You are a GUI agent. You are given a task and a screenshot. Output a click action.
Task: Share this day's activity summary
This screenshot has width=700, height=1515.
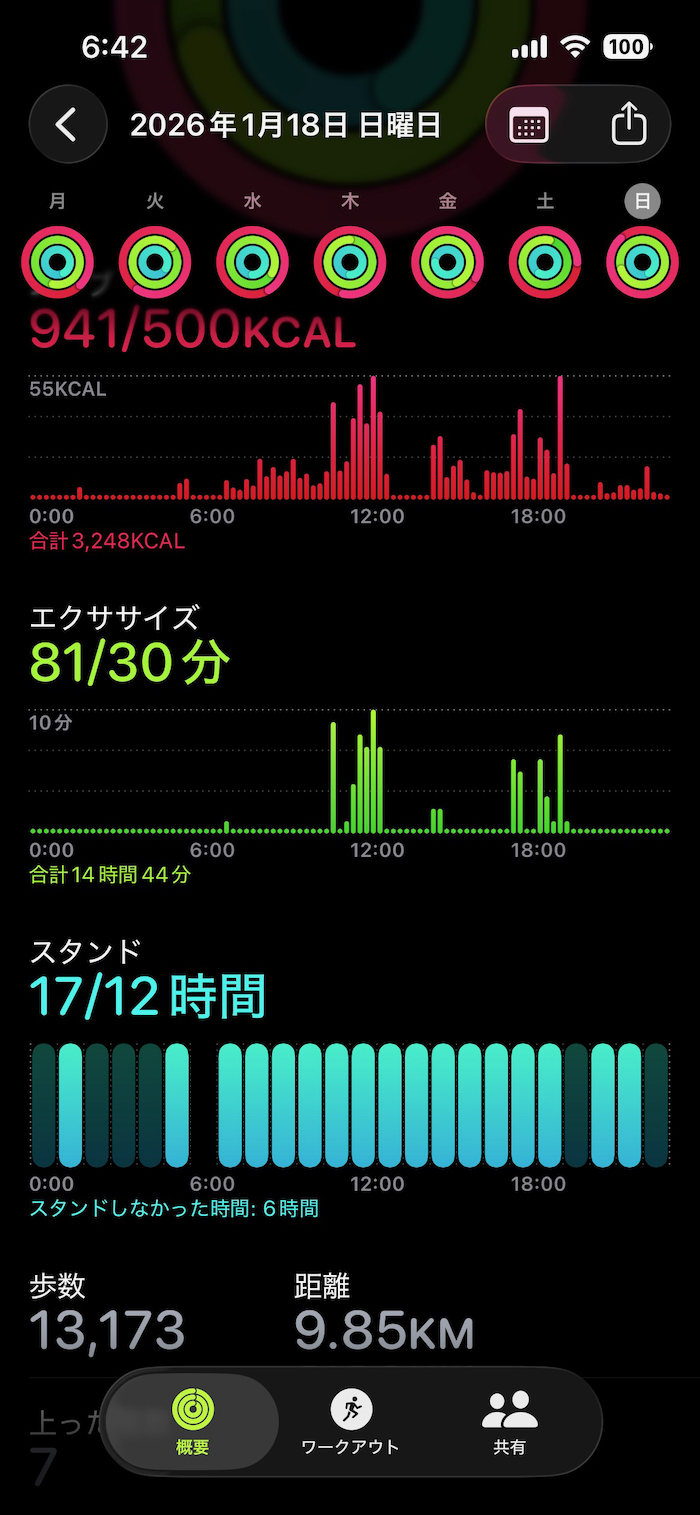[x=628, y=125]
